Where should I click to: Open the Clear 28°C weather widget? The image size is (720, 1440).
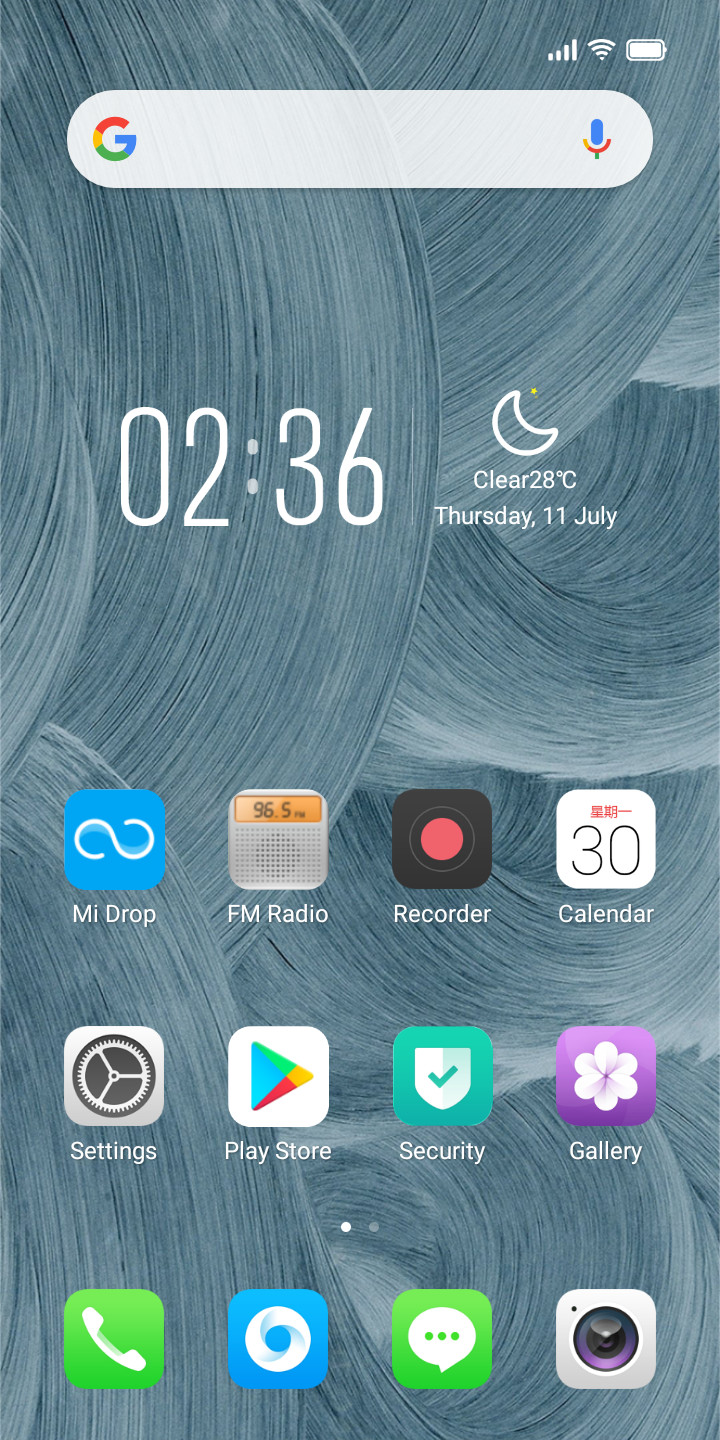525,458
